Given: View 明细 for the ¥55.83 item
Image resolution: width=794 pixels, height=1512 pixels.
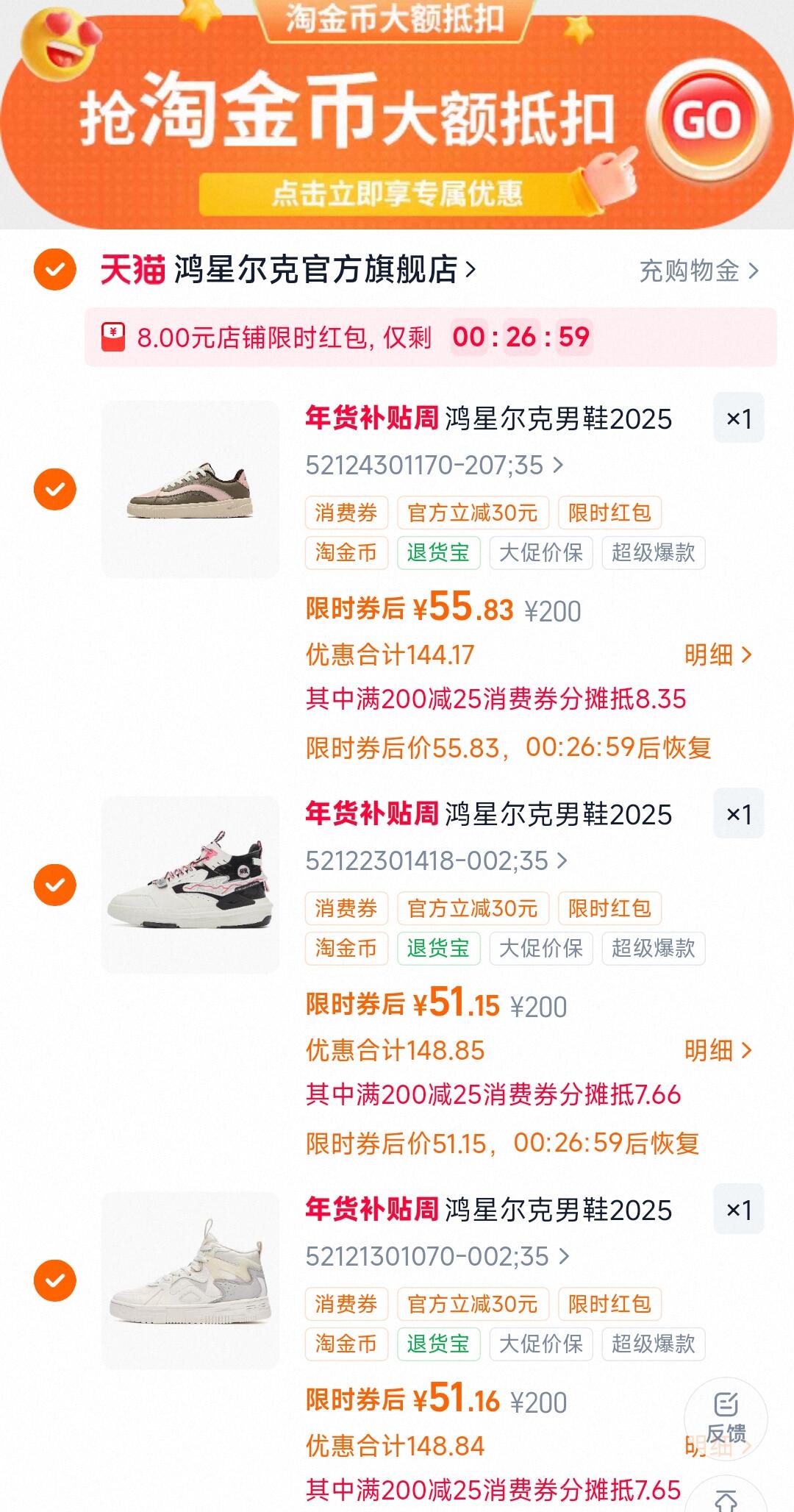Looking at the screenshot, I should tap(718, 655).
